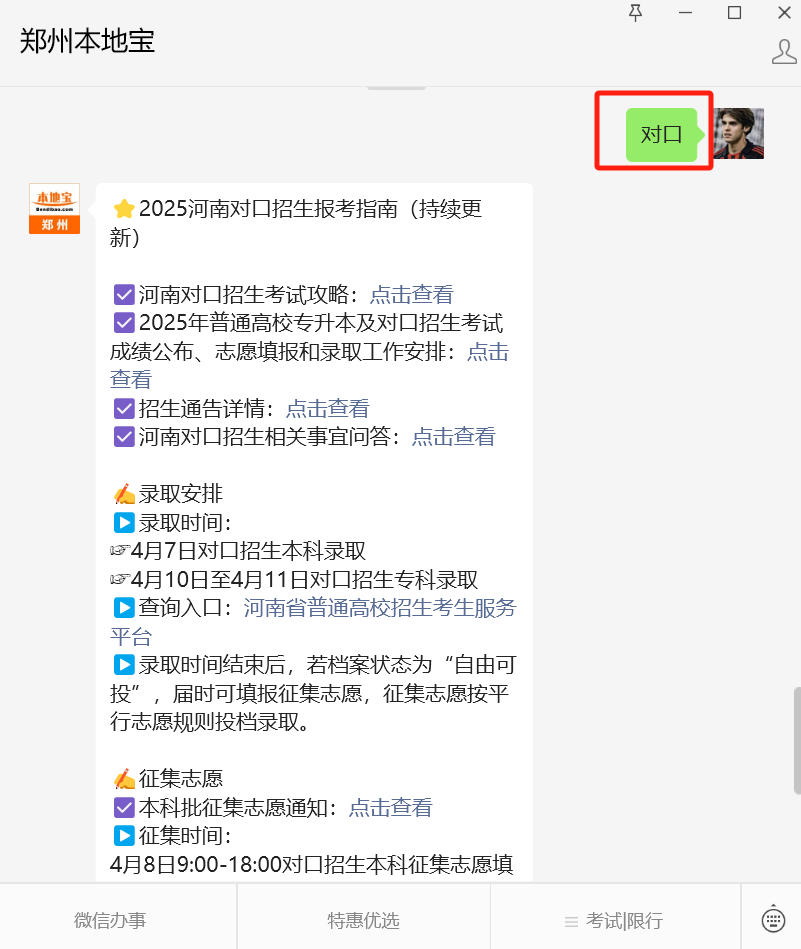
Task: Click the user avatar beside the 对口 bubble
Action: tap(738, 132)
